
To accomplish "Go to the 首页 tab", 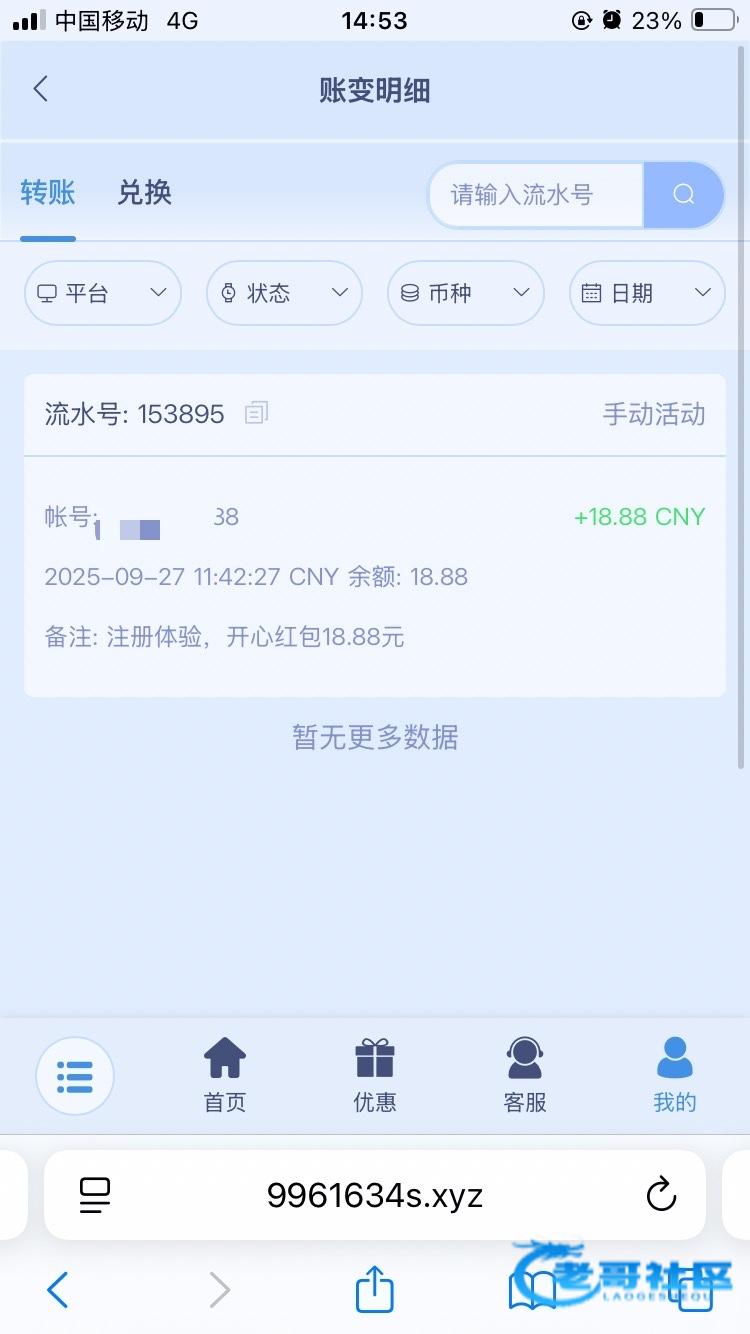I will pos(225,1076).
